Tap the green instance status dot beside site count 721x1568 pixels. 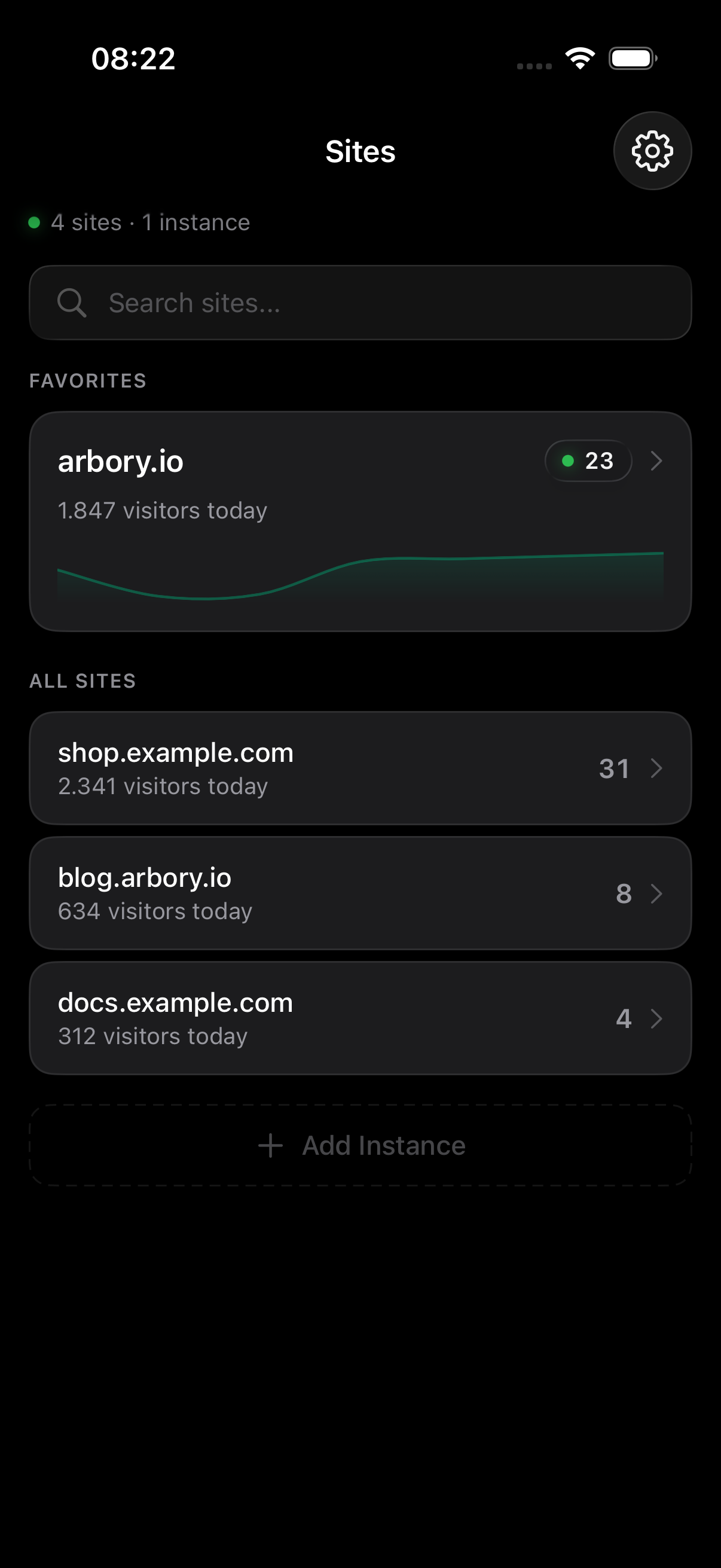coord(35,222)
